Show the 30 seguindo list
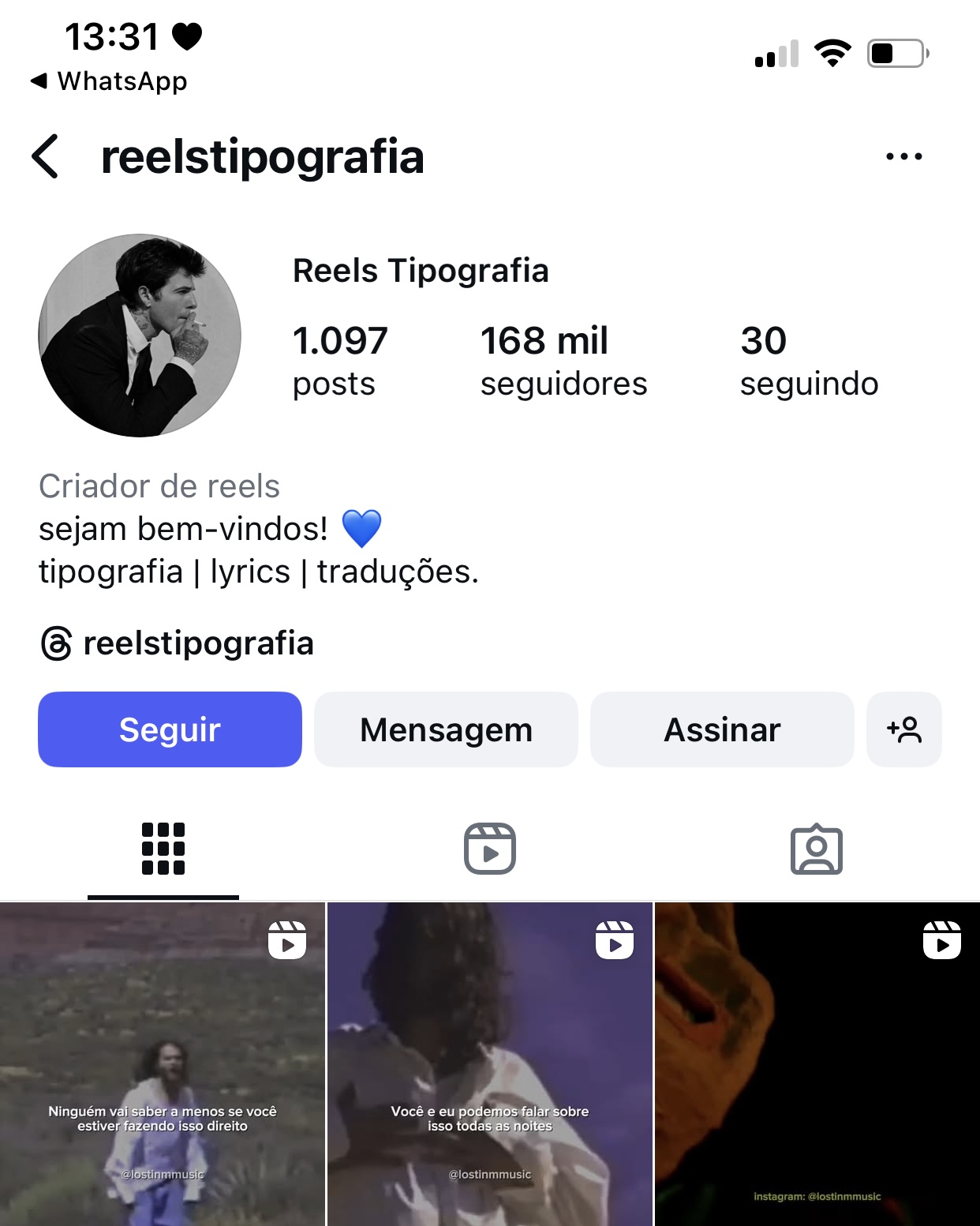Viewport: 980px width, 1226px height. coord(809,361)
